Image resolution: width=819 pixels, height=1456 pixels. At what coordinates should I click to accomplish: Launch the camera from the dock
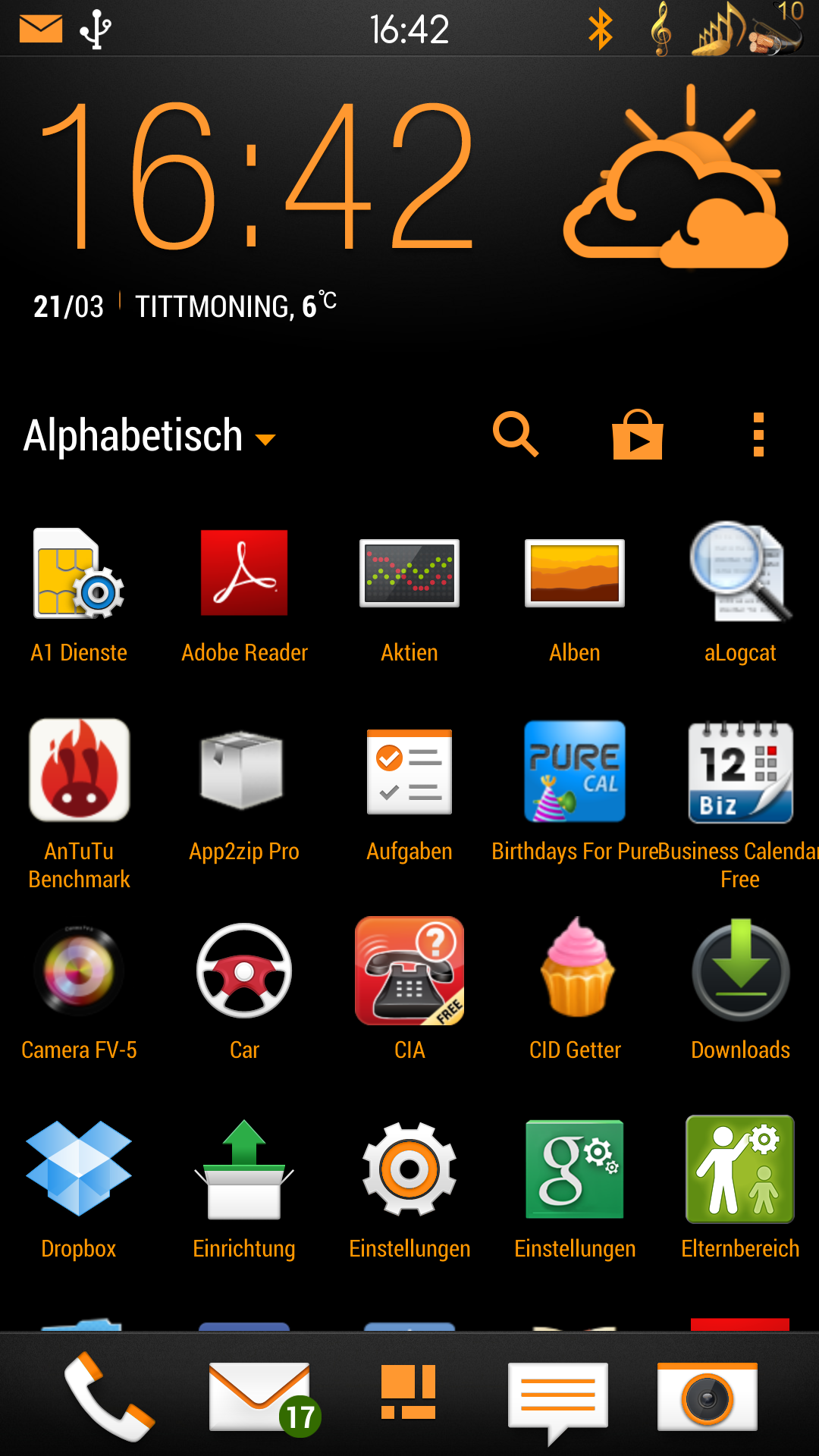click(x=707, y=1396)
